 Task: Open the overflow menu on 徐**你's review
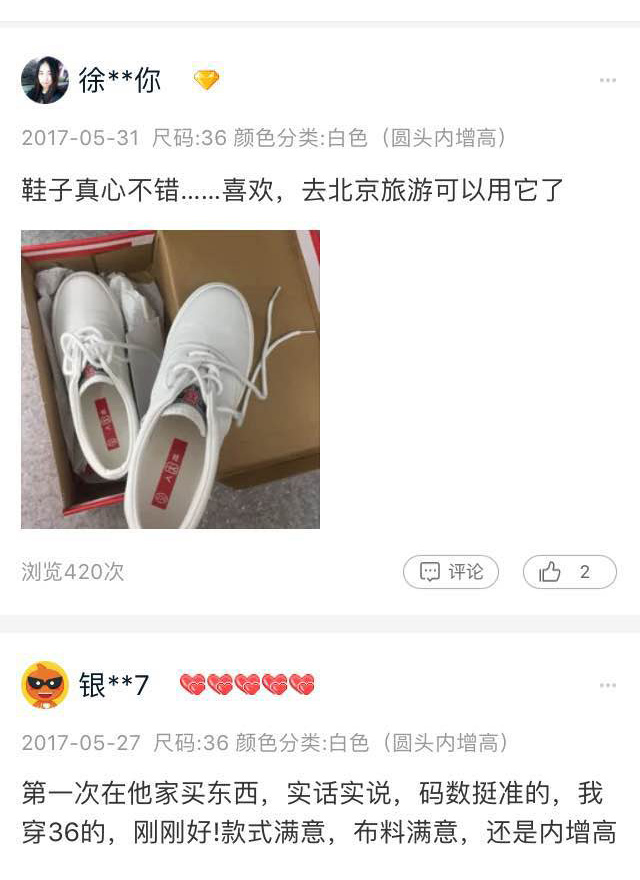pyautogui.click(x=608, y=80)
